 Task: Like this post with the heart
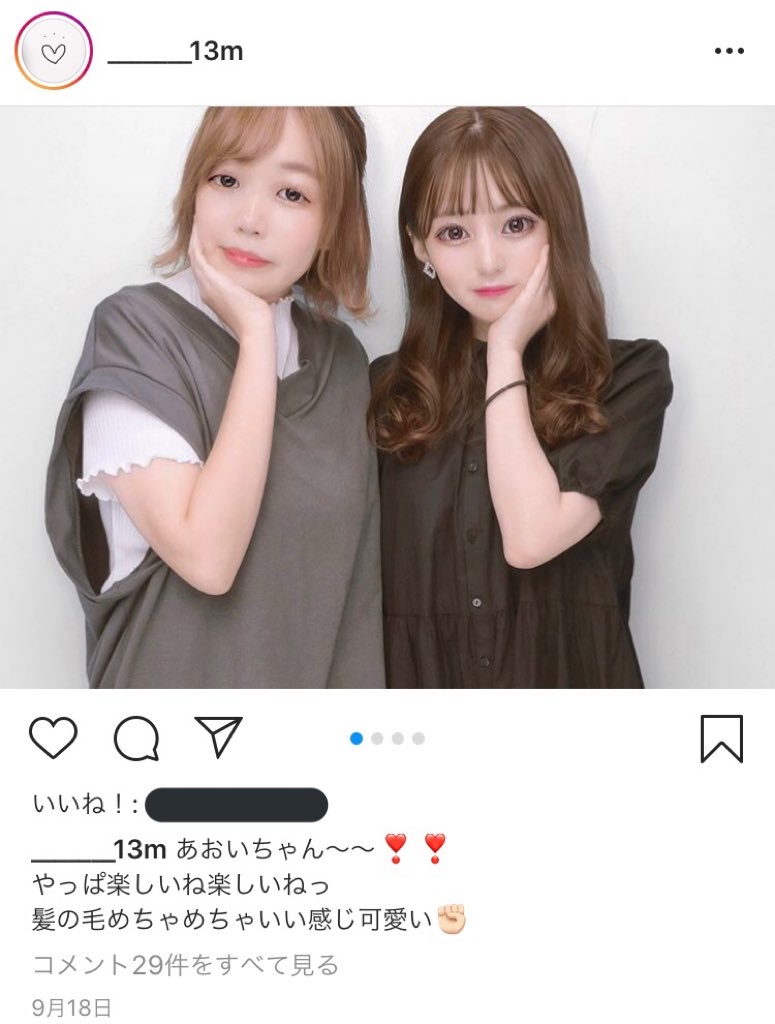pyautogui.click(x=53, y=738)
